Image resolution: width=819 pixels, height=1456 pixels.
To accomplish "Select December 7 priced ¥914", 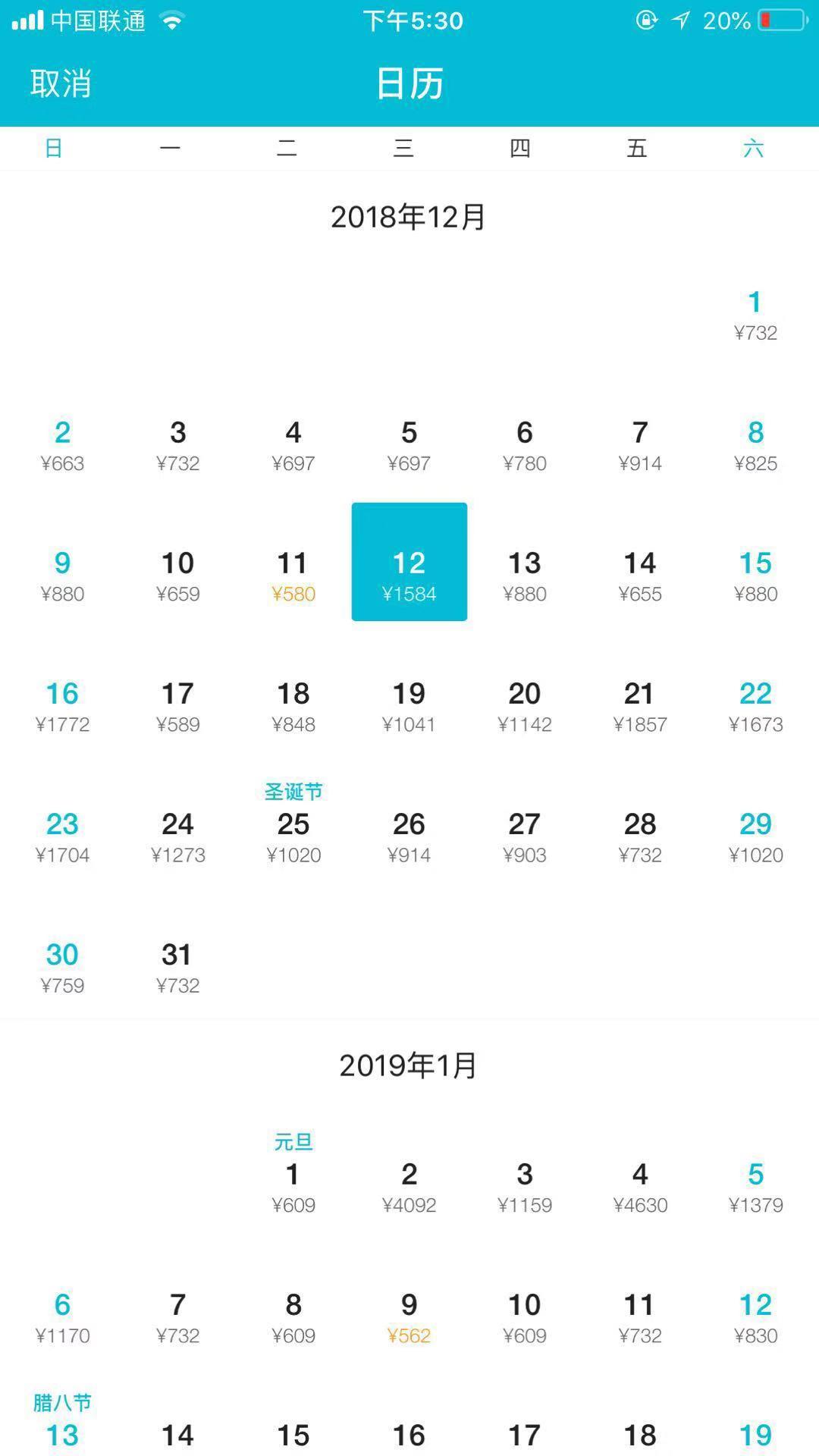I will pyautogui.click(x=639, y=445).
